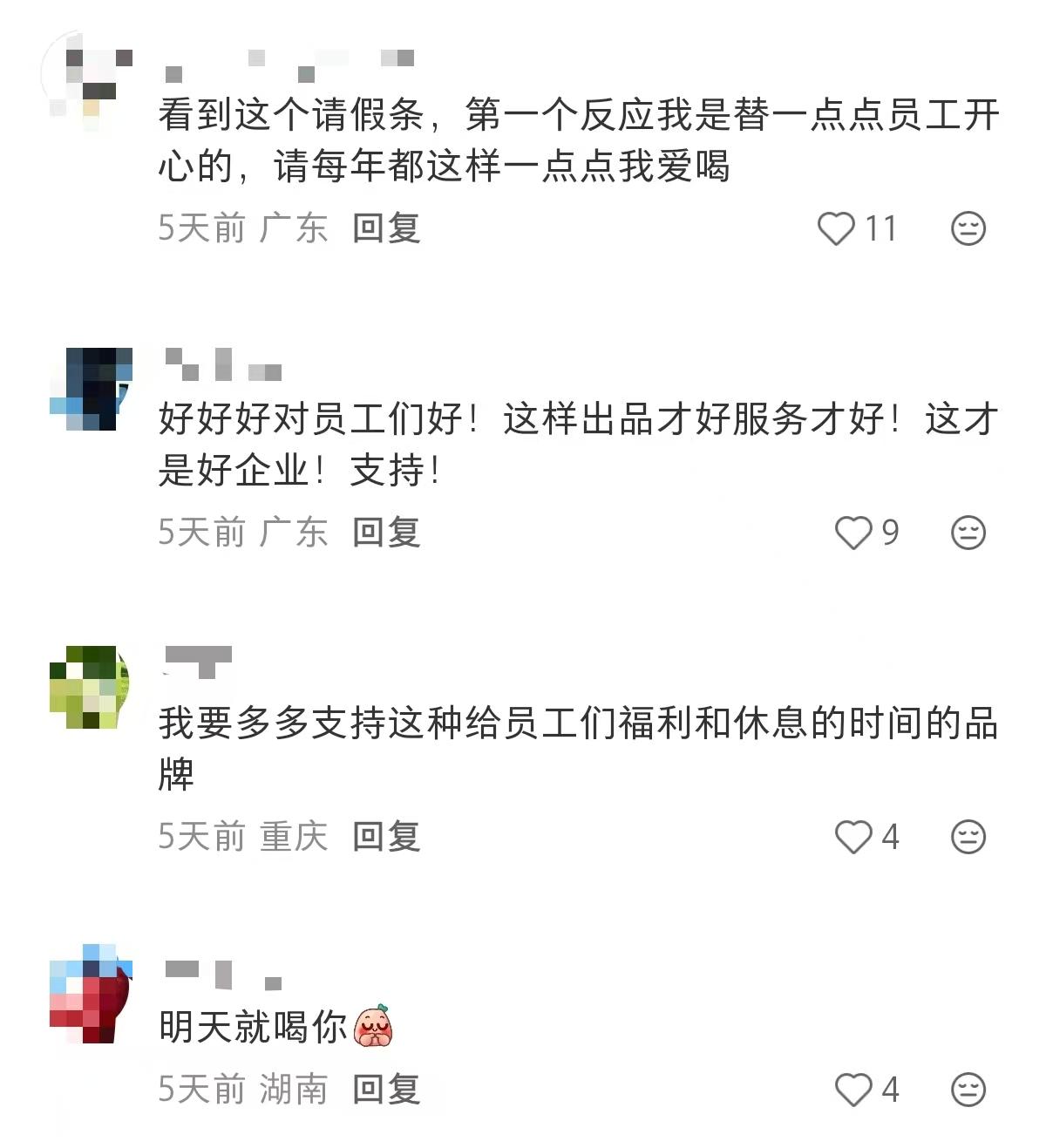Open avatar of the 好好好对员工们好 commenter
Viewport: 1046px width, 1148px height.
91,389
